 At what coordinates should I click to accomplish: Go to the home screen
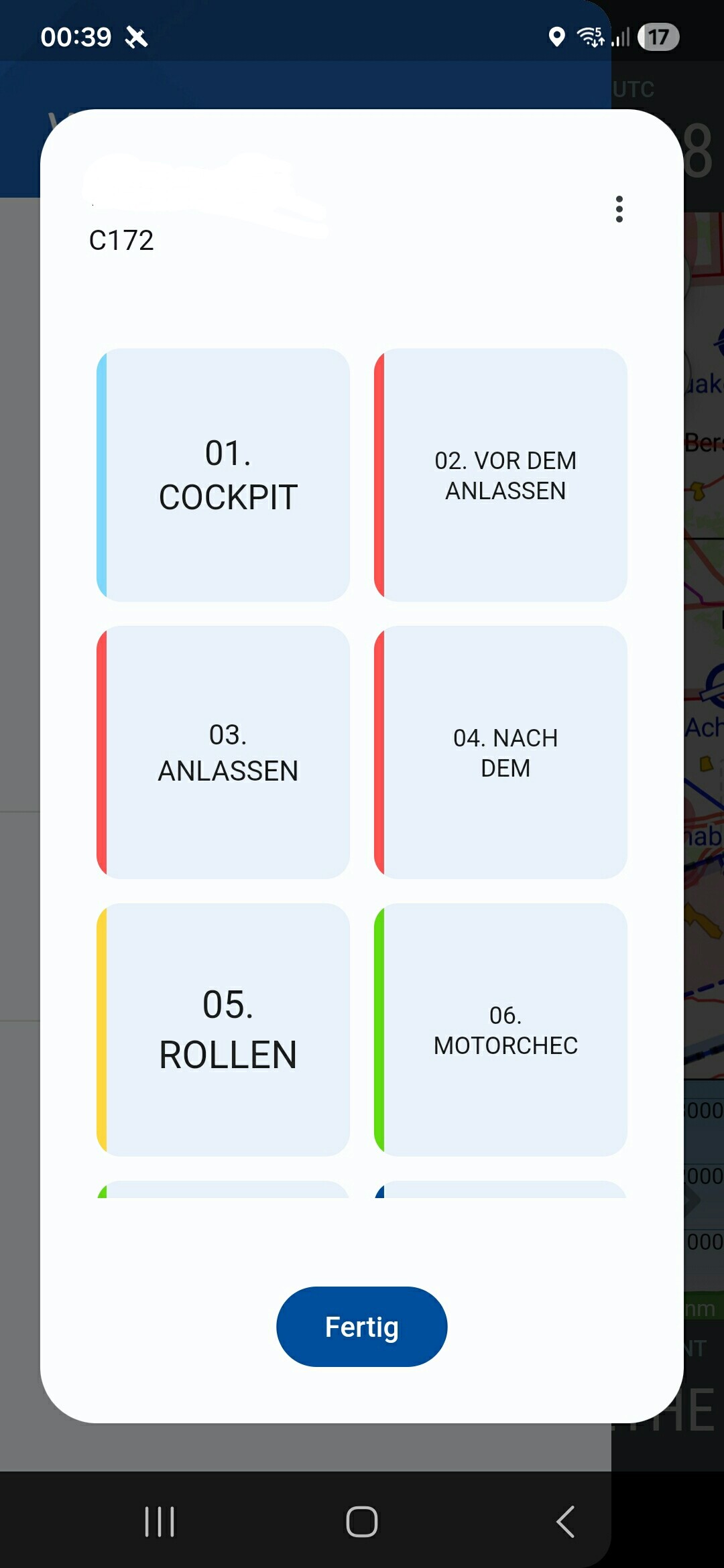(361, 1521)
